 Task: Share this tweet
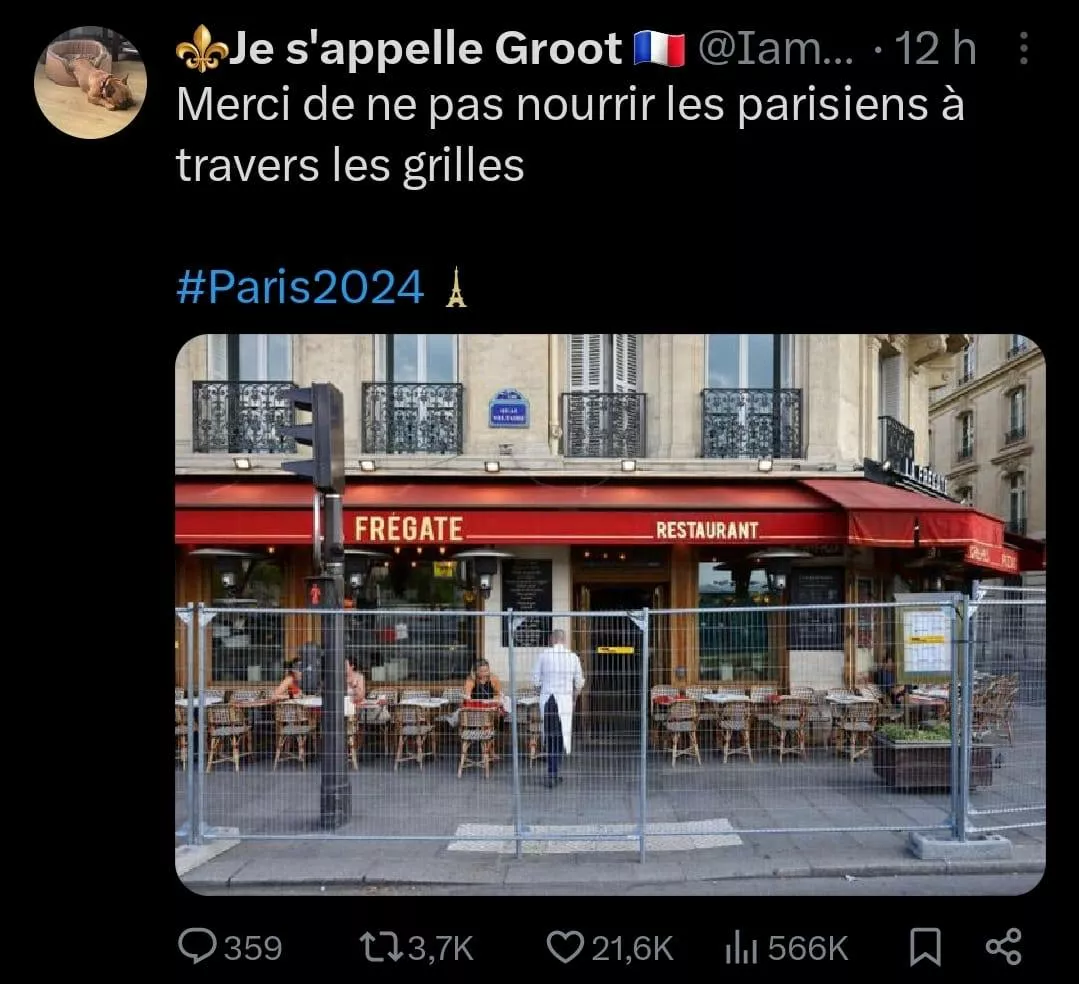1003,946
